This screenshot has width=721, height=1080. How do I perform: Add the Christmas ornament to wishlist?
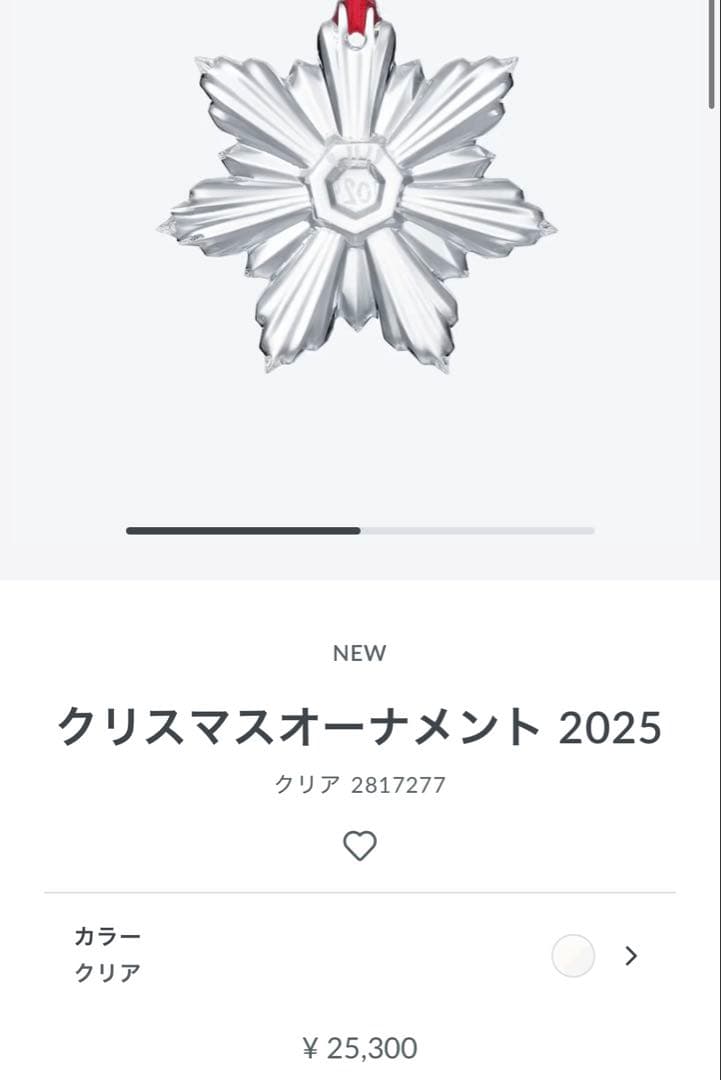click(x=360, y=846)
